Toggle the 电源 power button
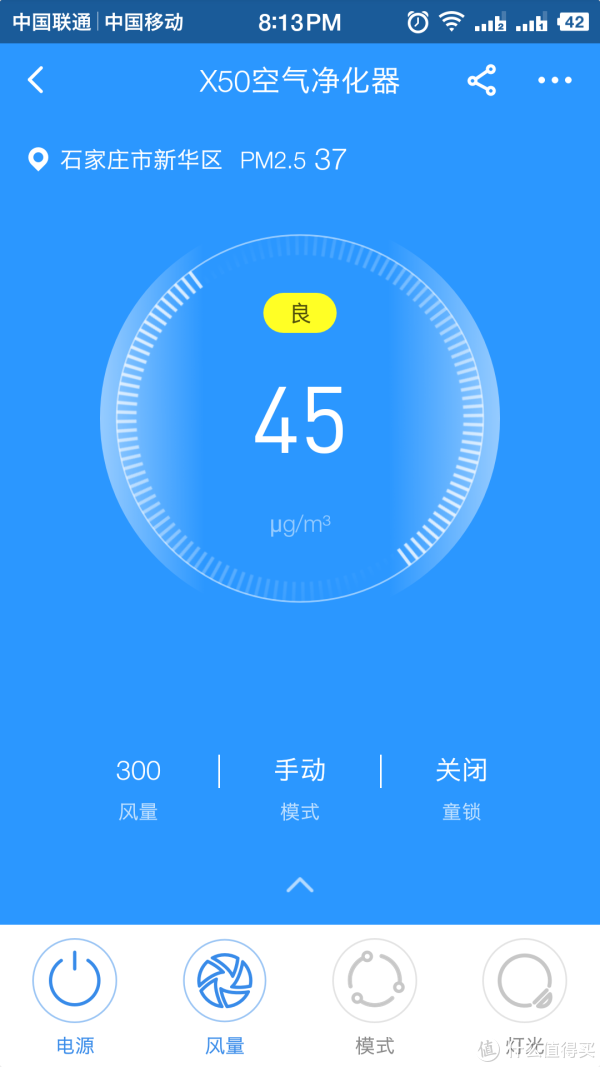 click(75, 981)
